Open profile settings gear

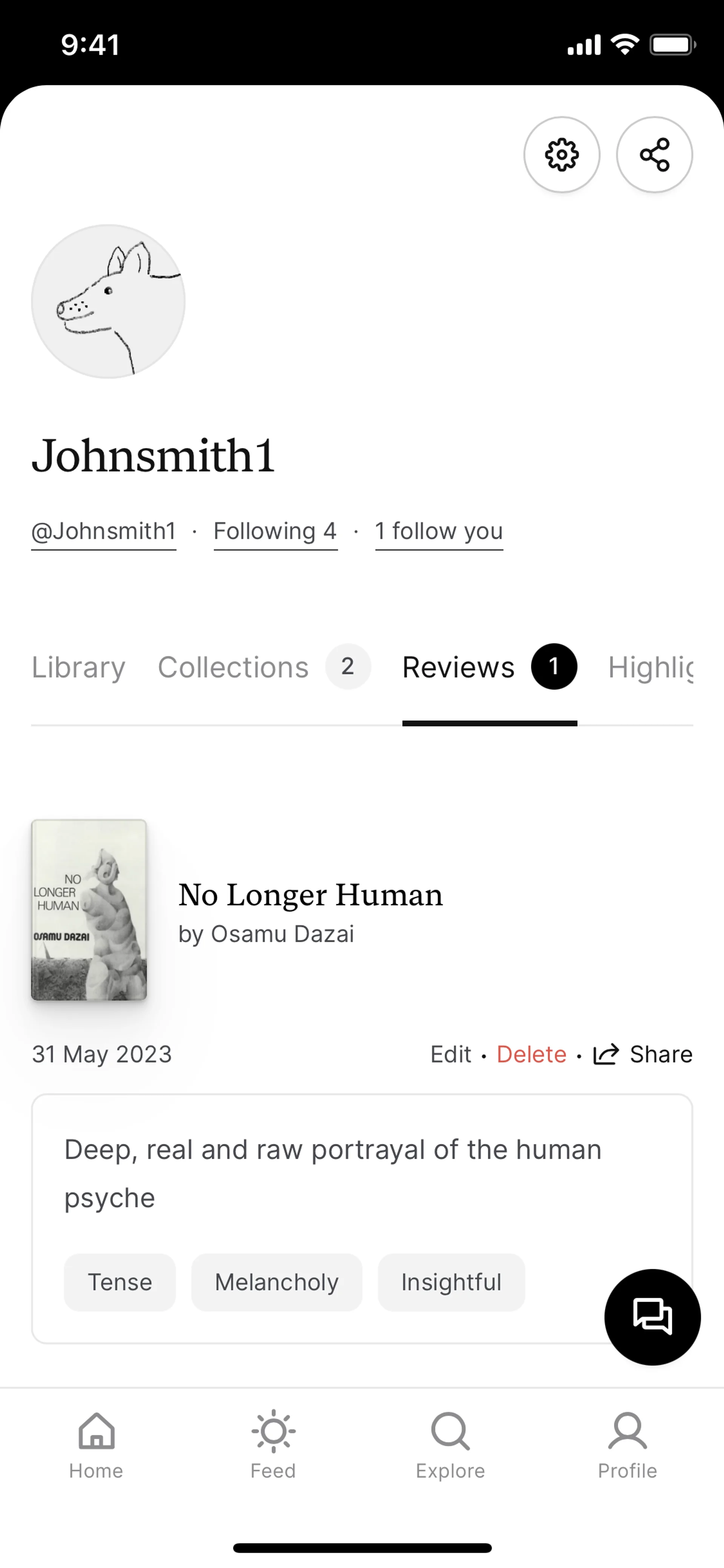tap(561, 155)
